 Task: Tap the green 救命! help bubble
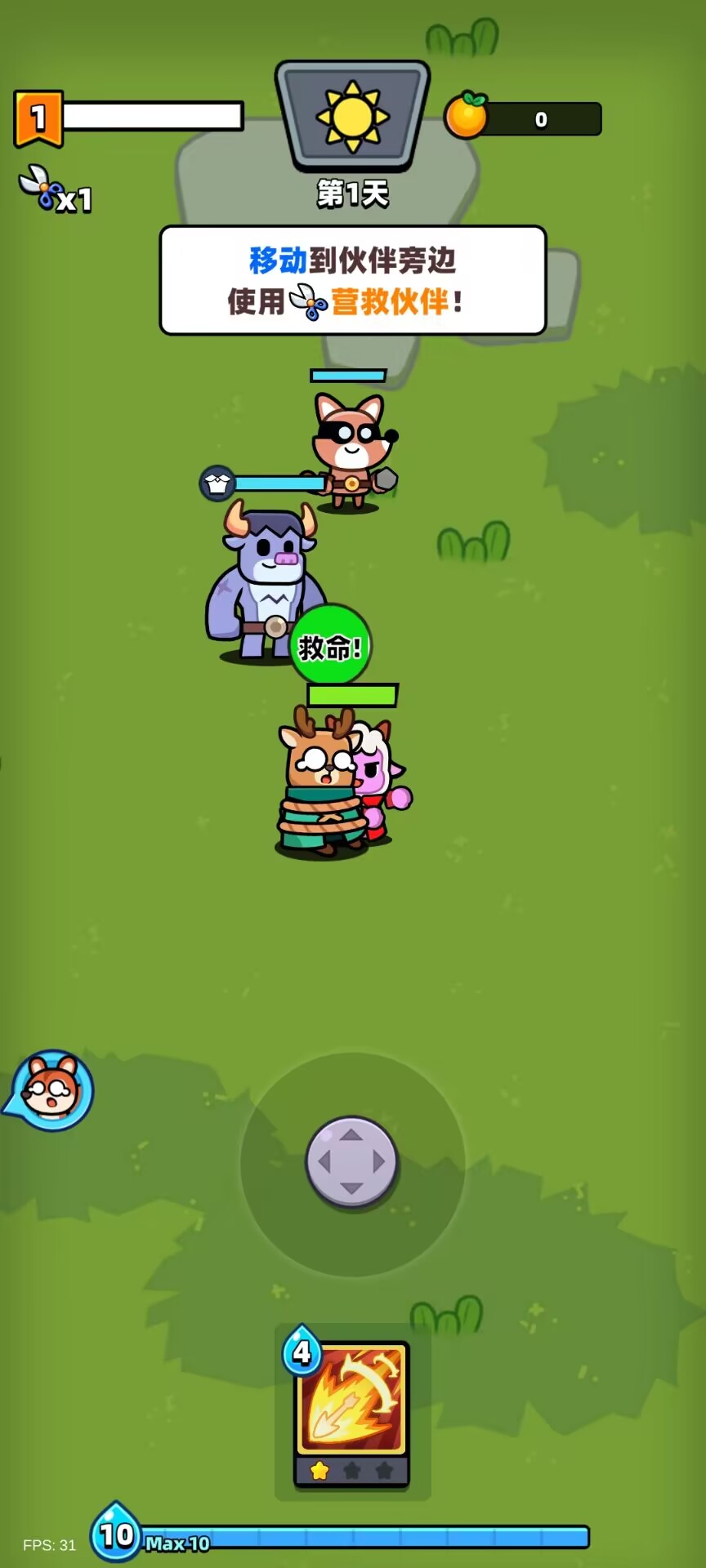coord(330,646)
